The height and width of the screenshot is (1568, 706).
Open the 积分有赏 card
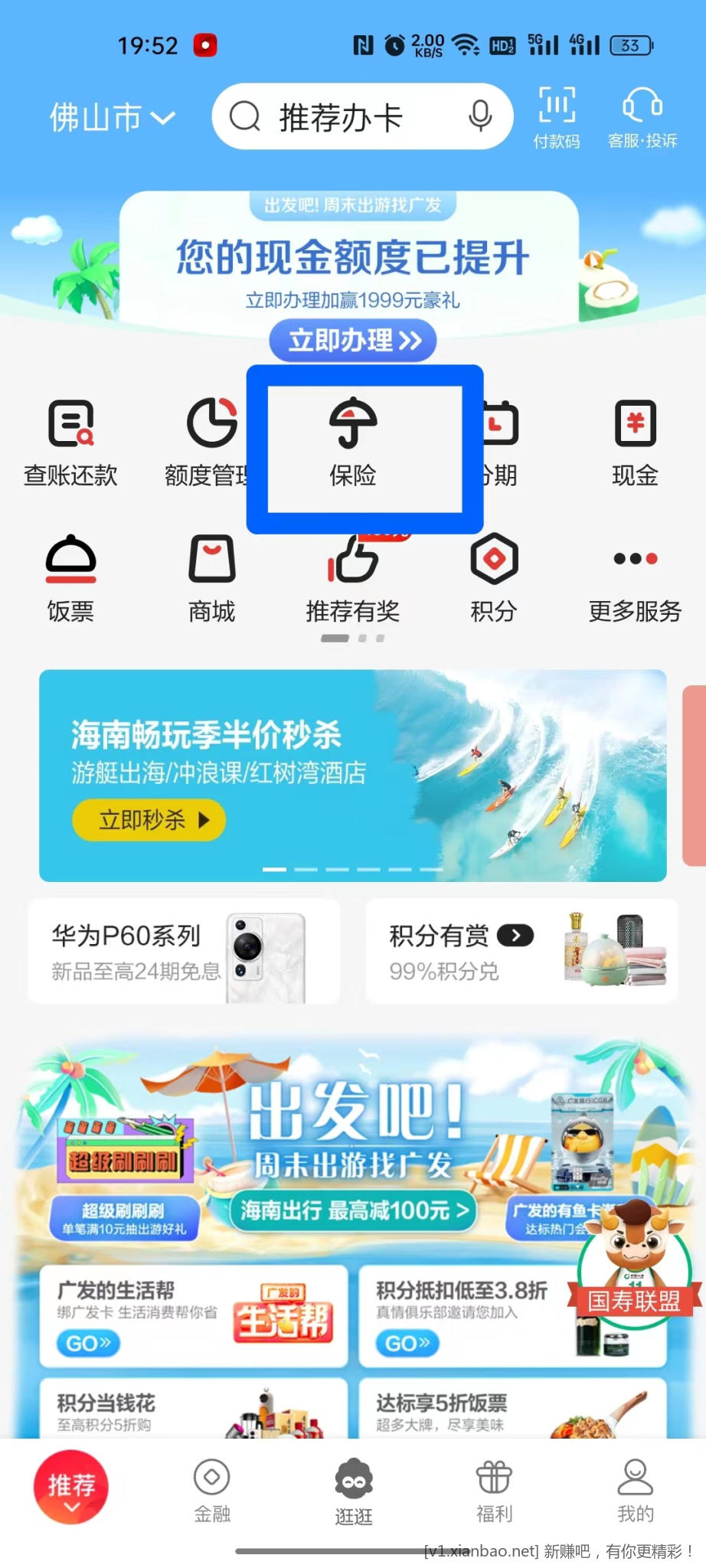[521, 951]
